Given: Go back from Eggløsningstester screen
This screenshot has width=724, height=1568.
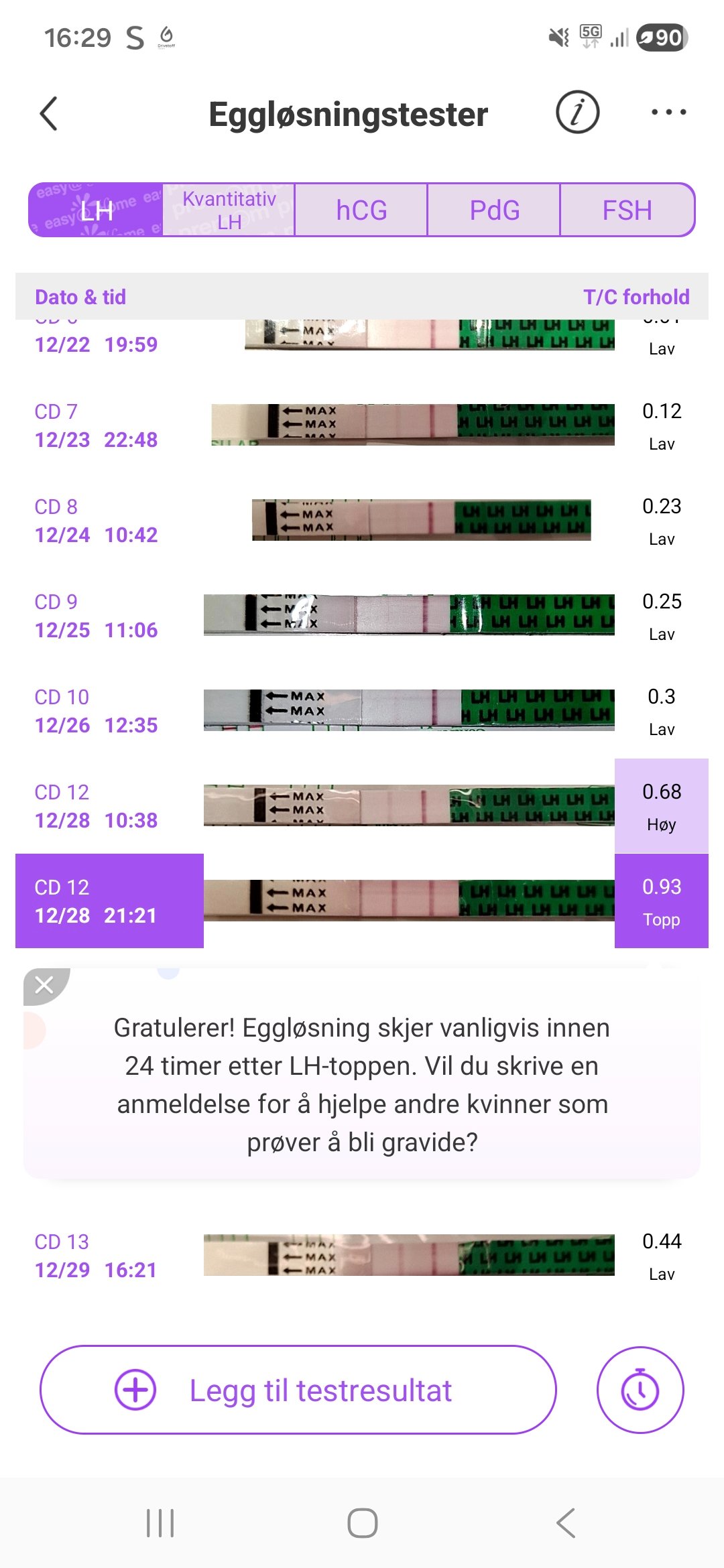Looking at the screenshot, I should point(49,113).
